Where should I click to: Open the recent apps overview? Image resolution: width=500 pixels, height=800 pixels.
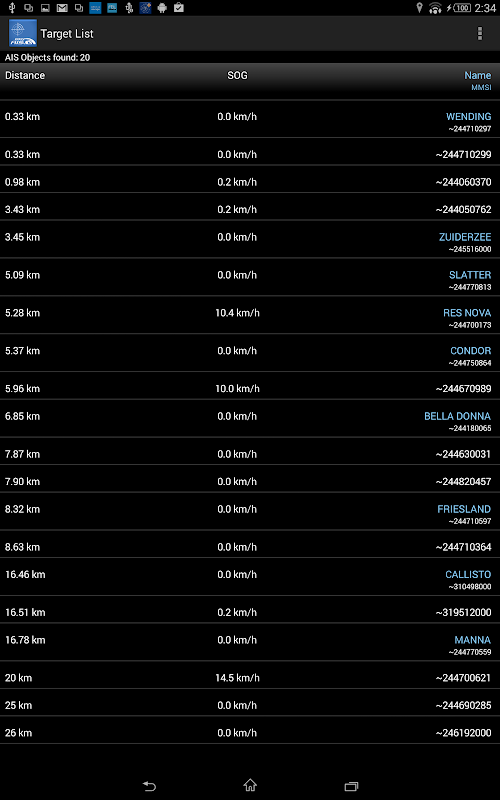[x=351, y=786]
